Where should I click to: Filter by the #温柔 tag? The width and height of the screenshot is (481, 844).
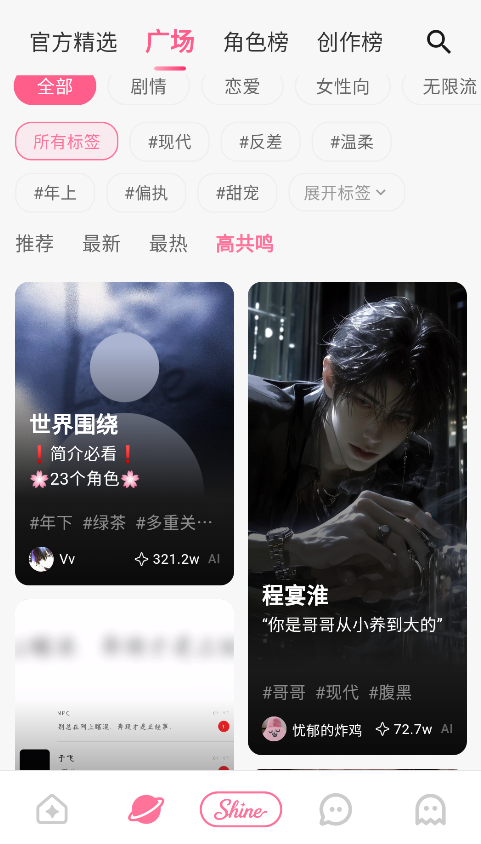[x=351, y=142]
